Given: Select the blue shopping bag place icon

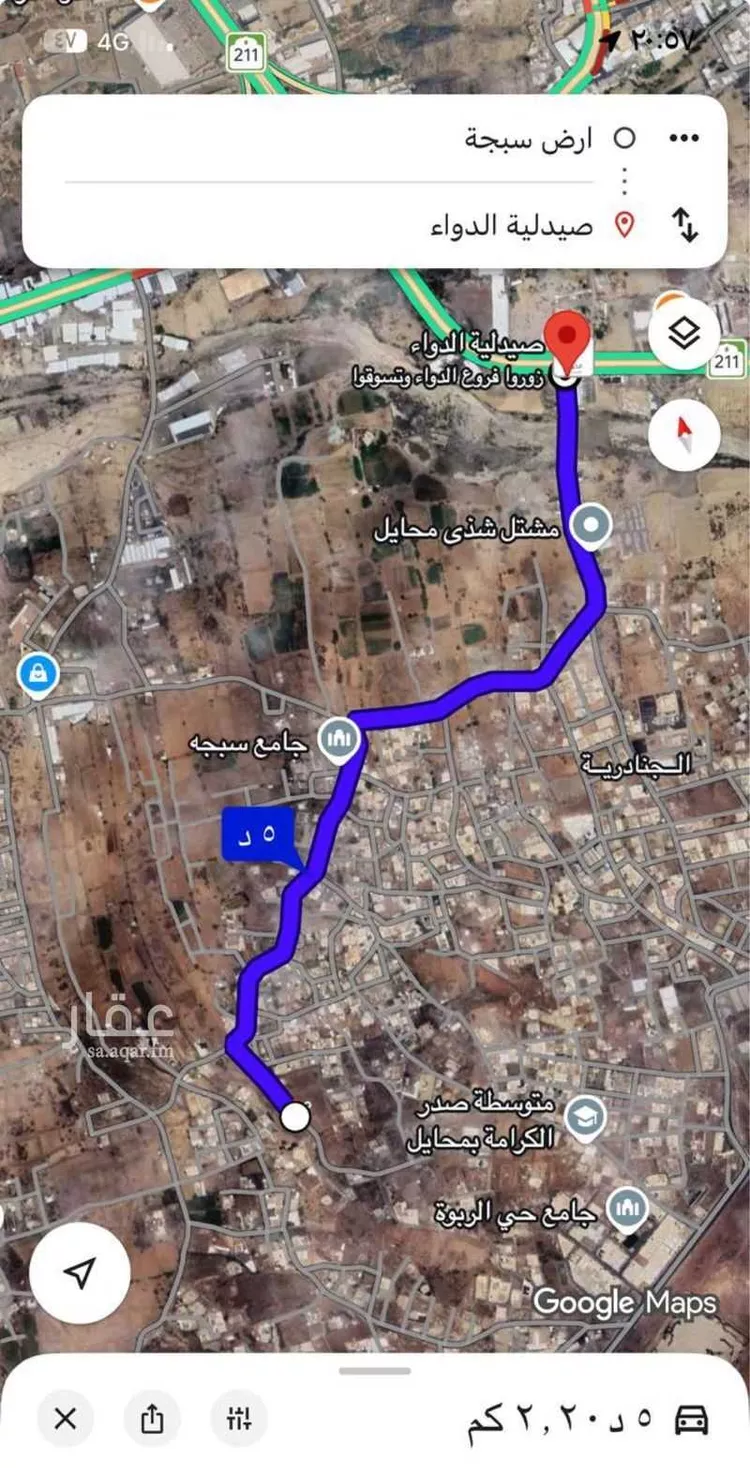Looking at the screenshot, I should pyautogui.click(x=38, y=673).
